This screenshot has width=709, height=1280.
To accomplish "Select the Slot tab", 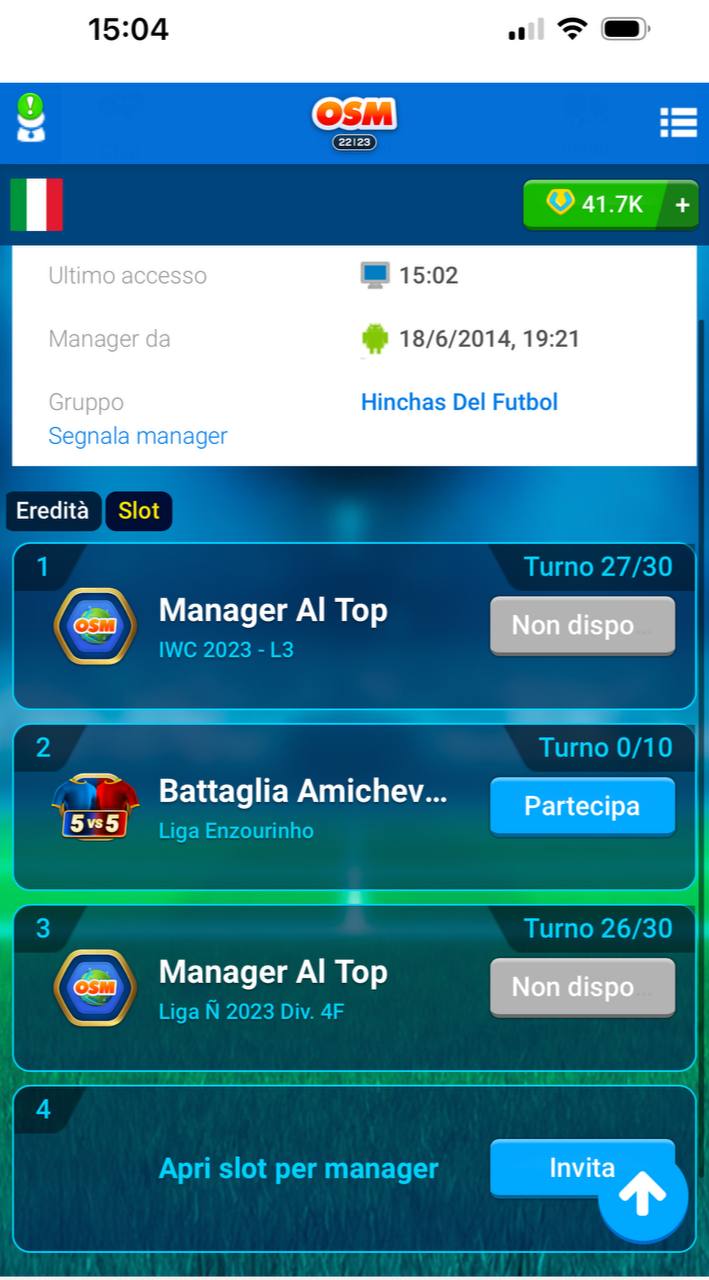I will coord(139,511).
